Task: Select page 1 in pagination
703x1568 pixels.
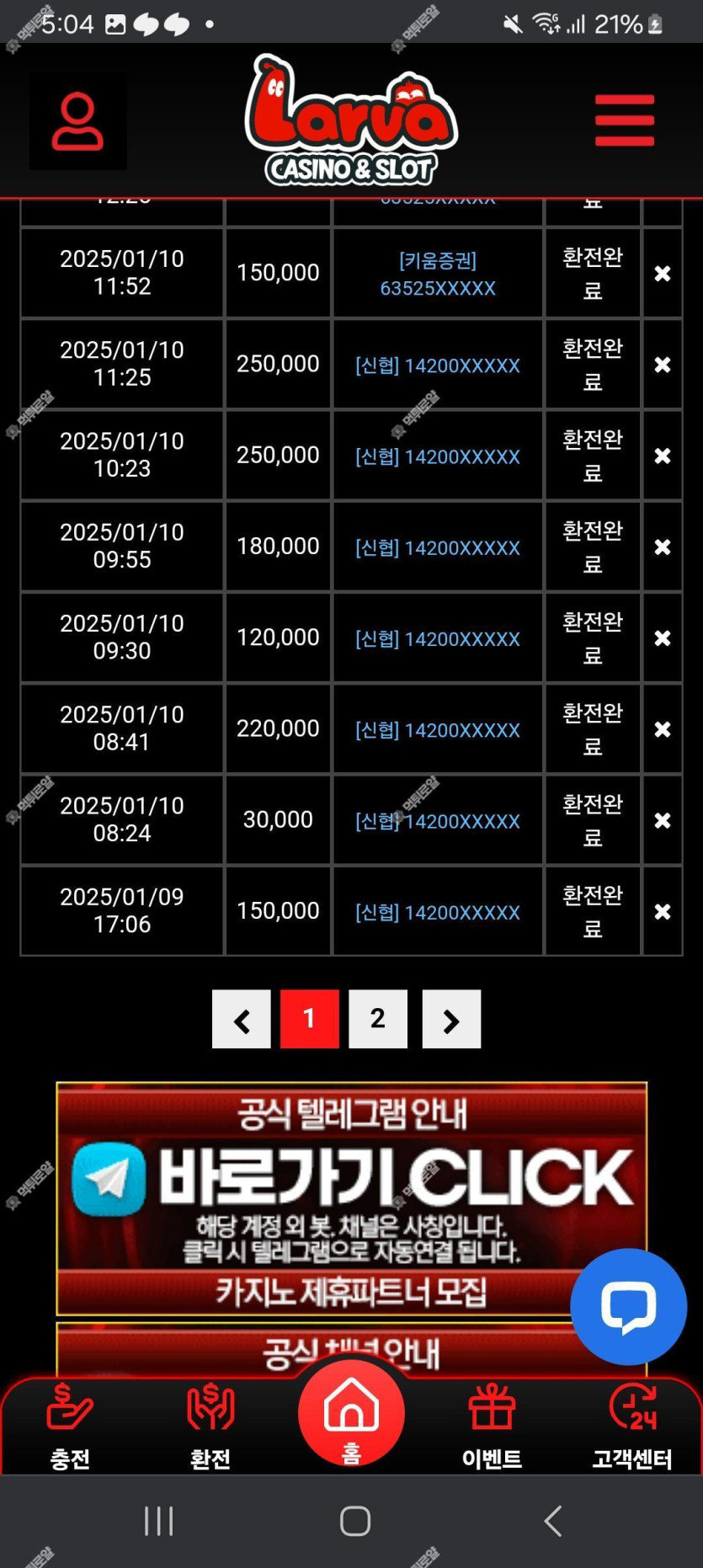Action: click(309, 1020)
